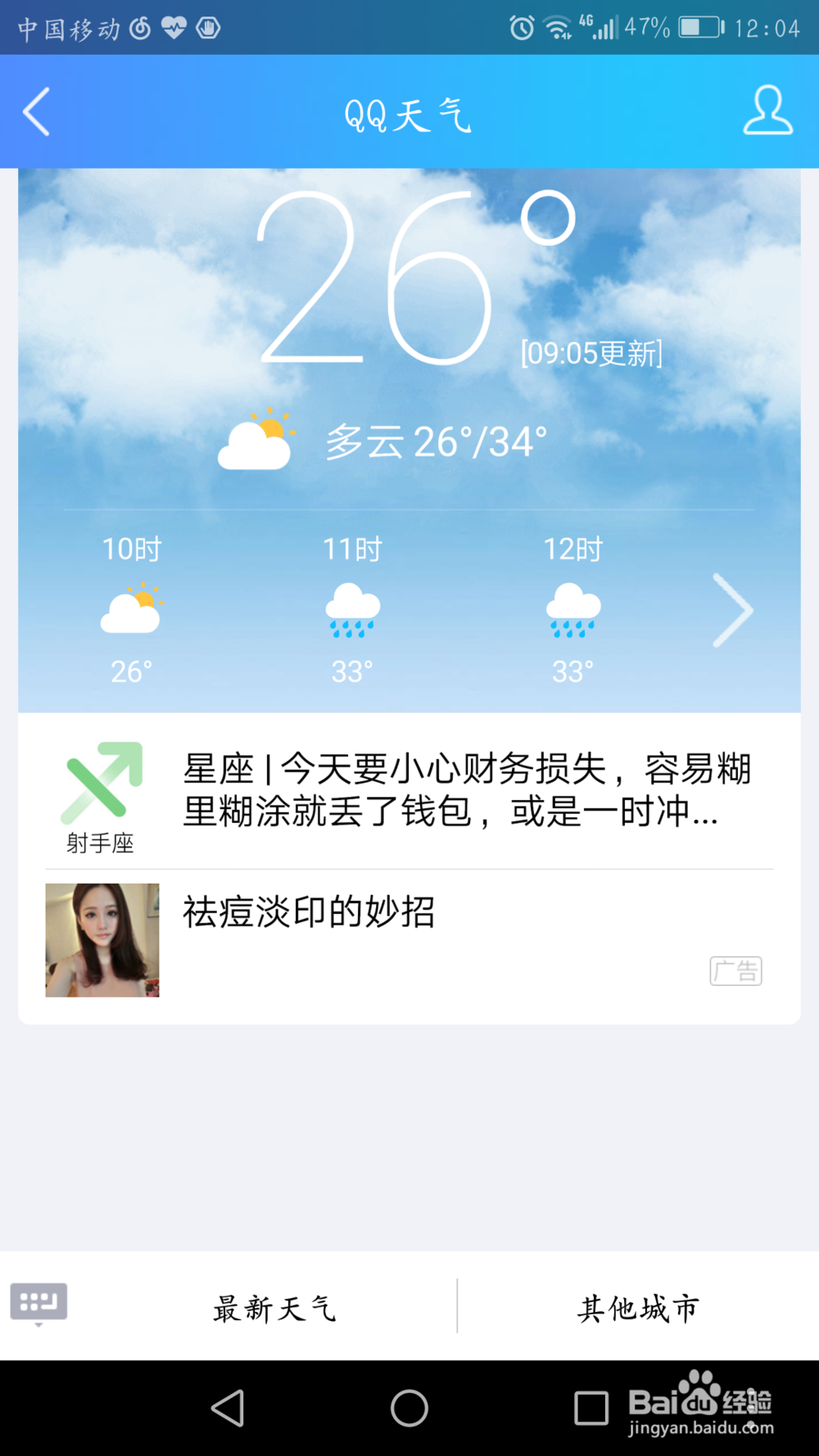The image size is (819, 1456).
Task: Open the user profile icon
Action: pyautogui.click(x=765, y=113)
